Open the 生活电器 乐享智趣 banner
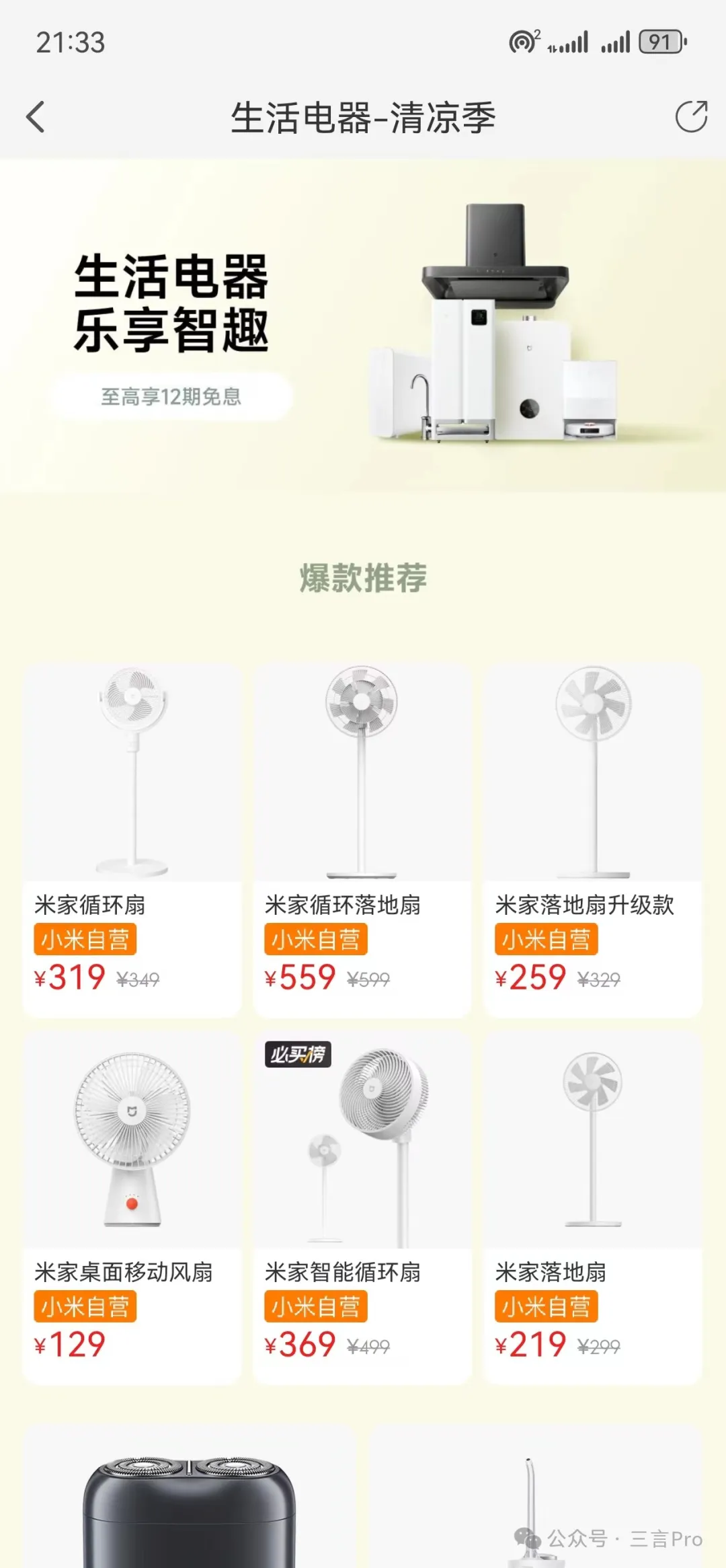The width and height of the screenshot is (726, 1568). point(363,326)
